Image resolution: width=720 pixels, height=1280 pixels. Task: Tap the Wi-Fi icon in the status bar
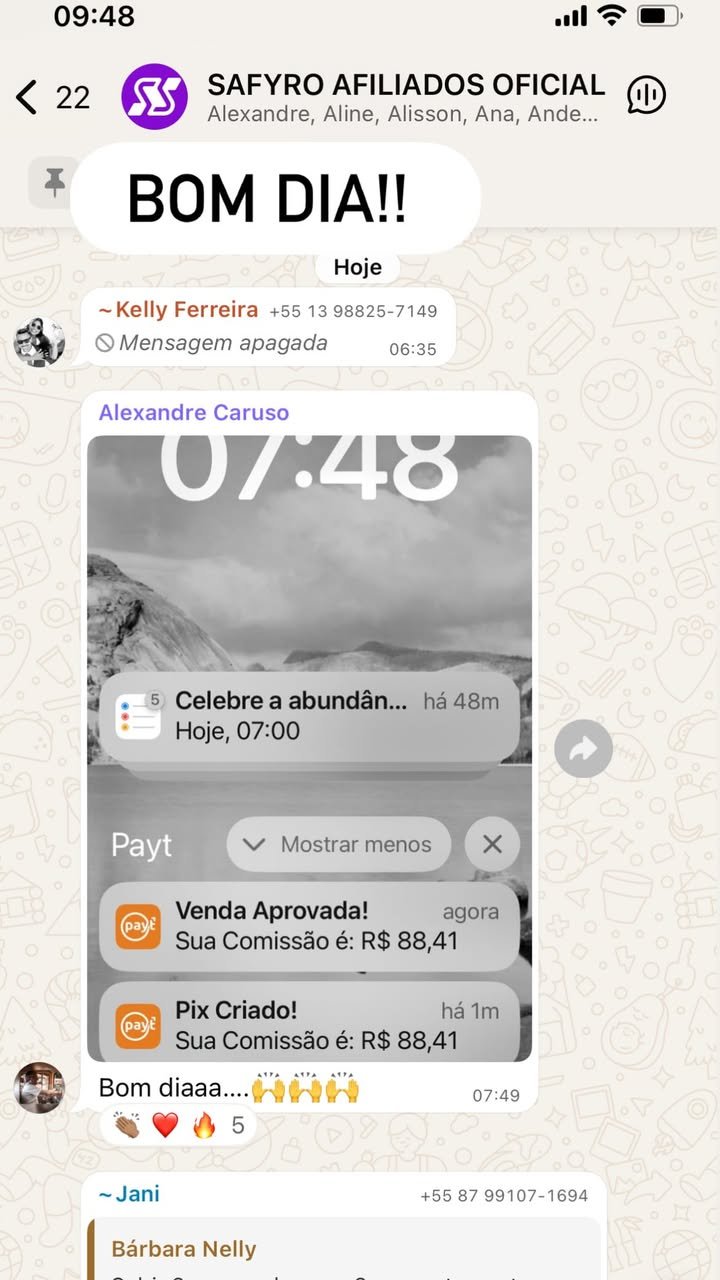pos(611,15)
